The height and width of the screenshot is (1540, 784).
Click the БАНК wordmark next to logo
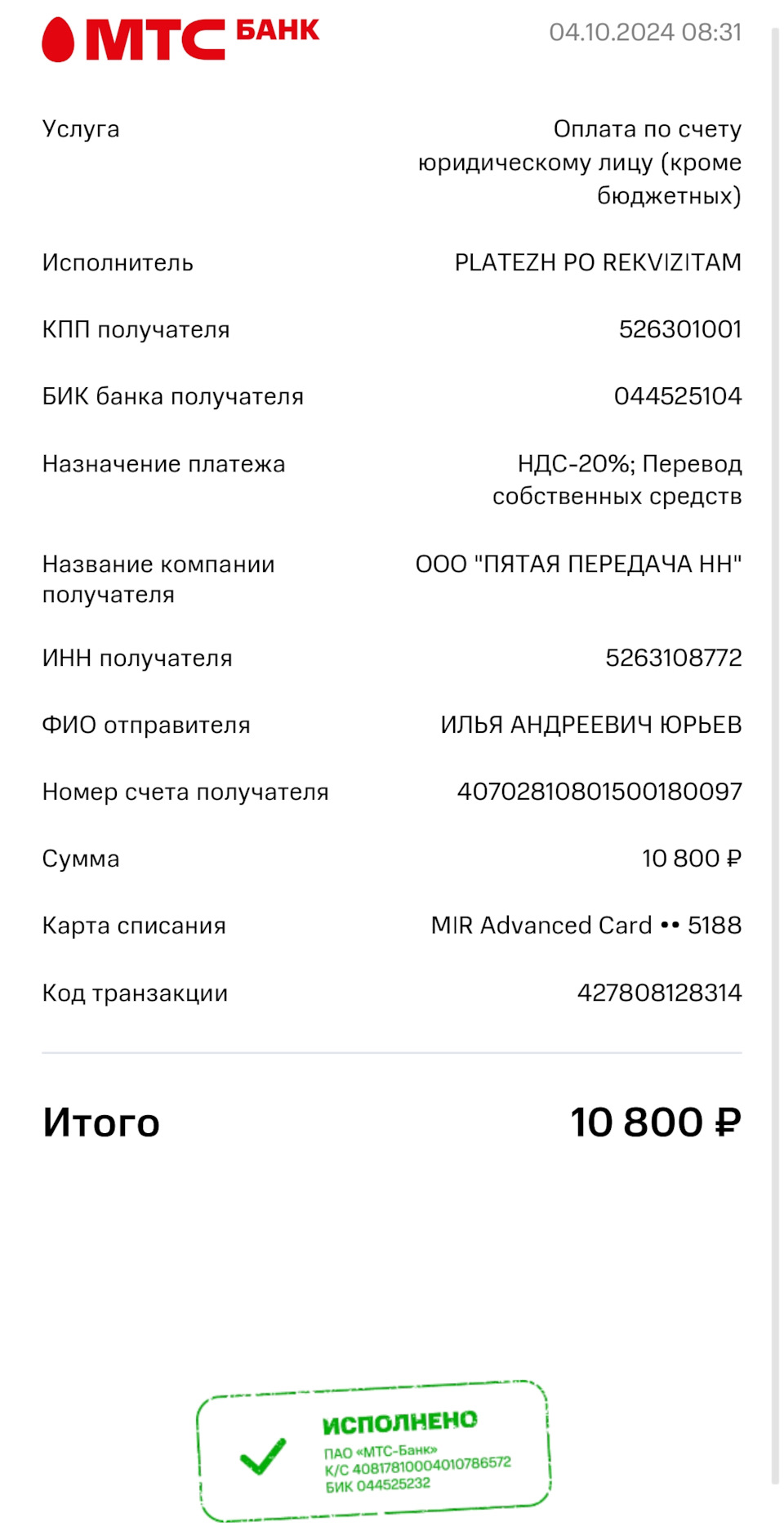pos(276,31)
